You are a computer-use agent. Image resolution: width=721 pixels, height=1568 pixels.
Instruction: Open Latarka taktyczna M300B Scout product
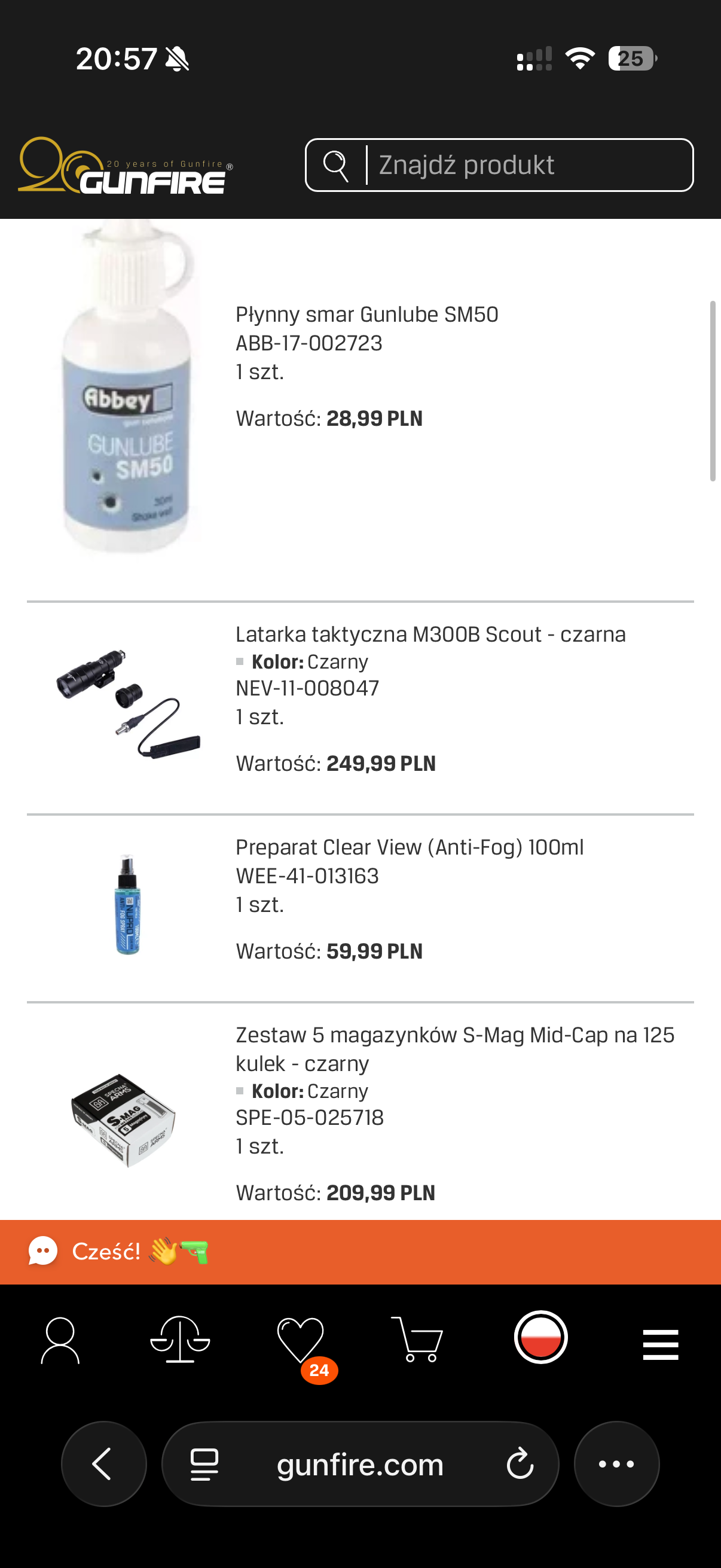coord(430,634)
